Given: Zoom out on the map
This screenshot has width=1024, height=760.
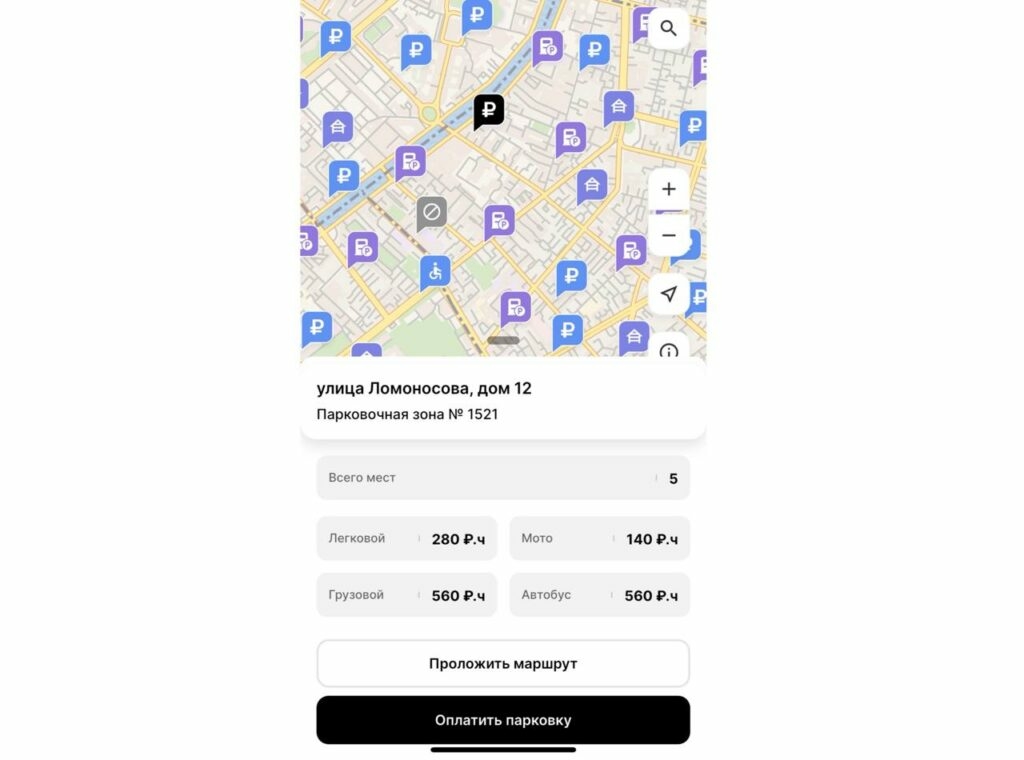Looking at the screenshot, I should 668,236.
